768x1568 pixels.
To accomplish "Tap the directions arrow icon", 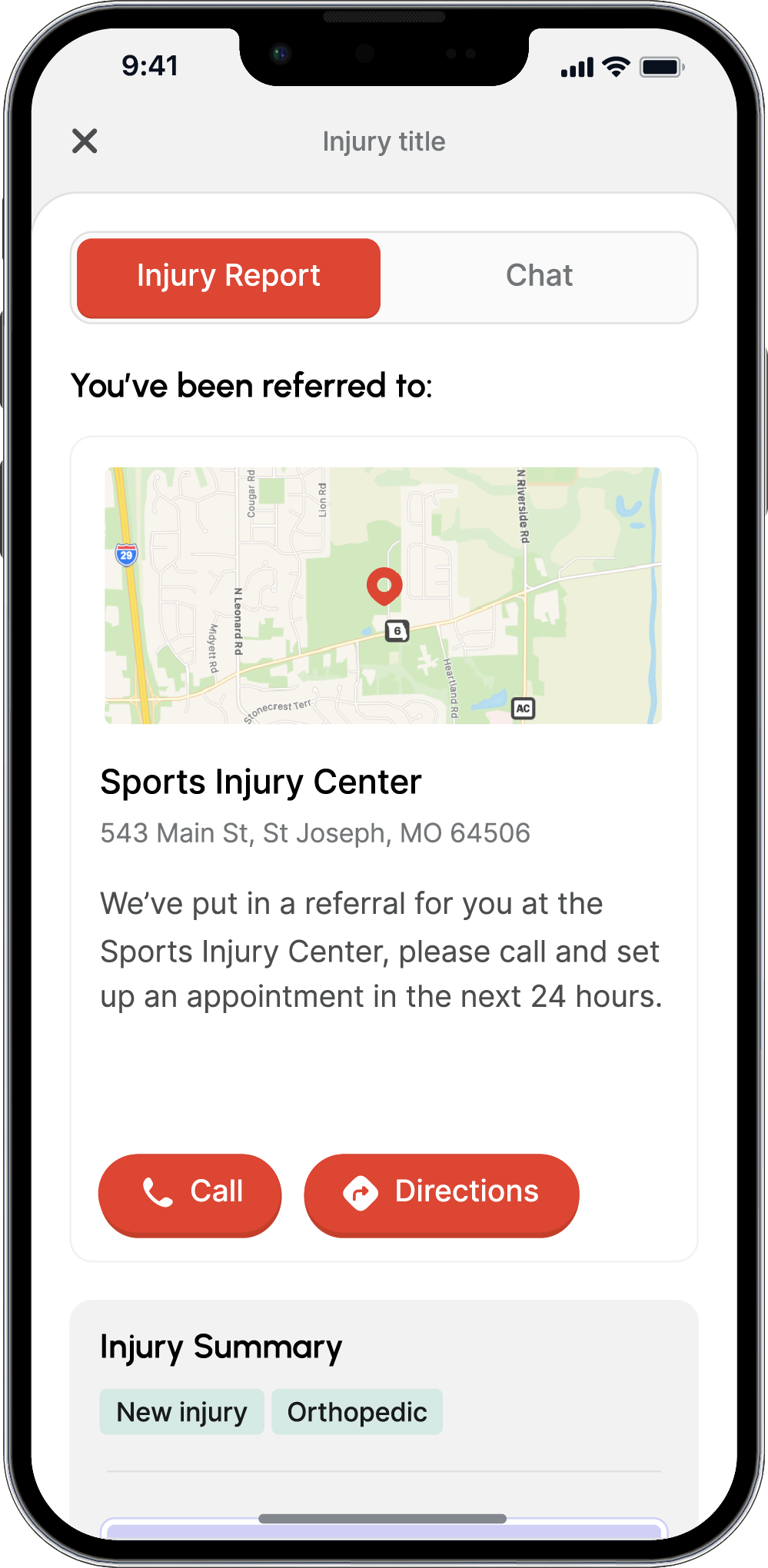I will tap(361, 1191).
